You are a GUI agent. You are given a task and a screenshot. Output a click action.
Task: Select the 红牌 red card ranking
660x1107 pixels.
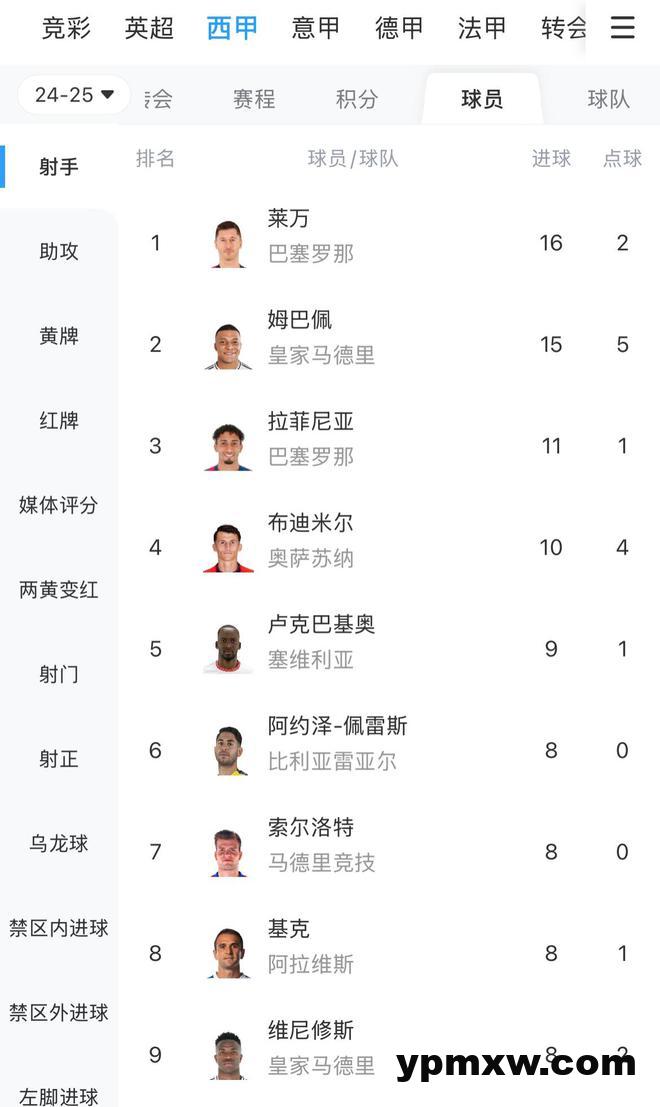[59, 421]
